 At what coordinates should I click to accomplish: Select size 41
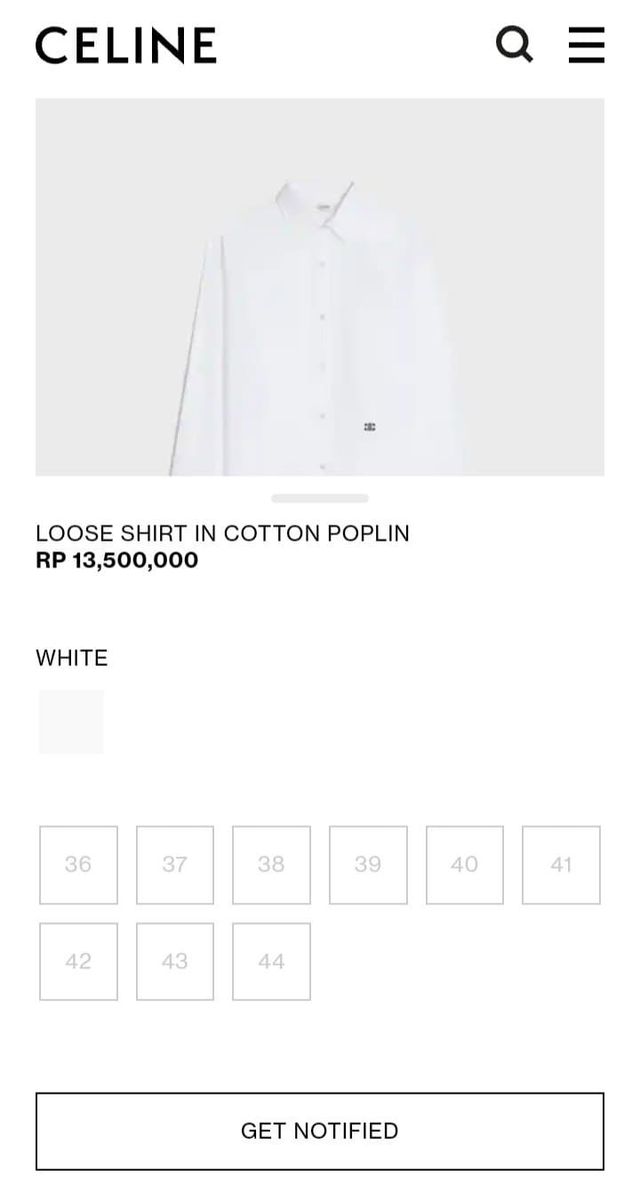pos(561,864)
